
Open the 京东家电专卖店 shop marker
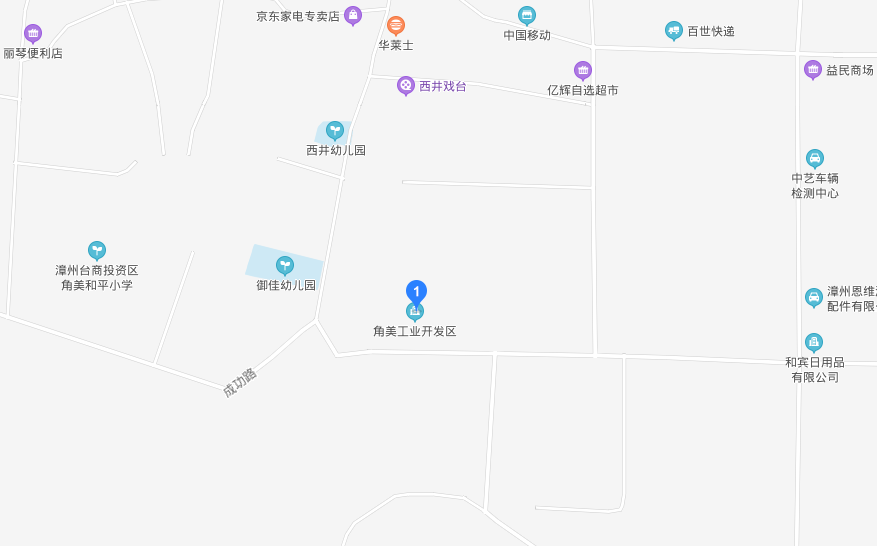click(353, 15)
